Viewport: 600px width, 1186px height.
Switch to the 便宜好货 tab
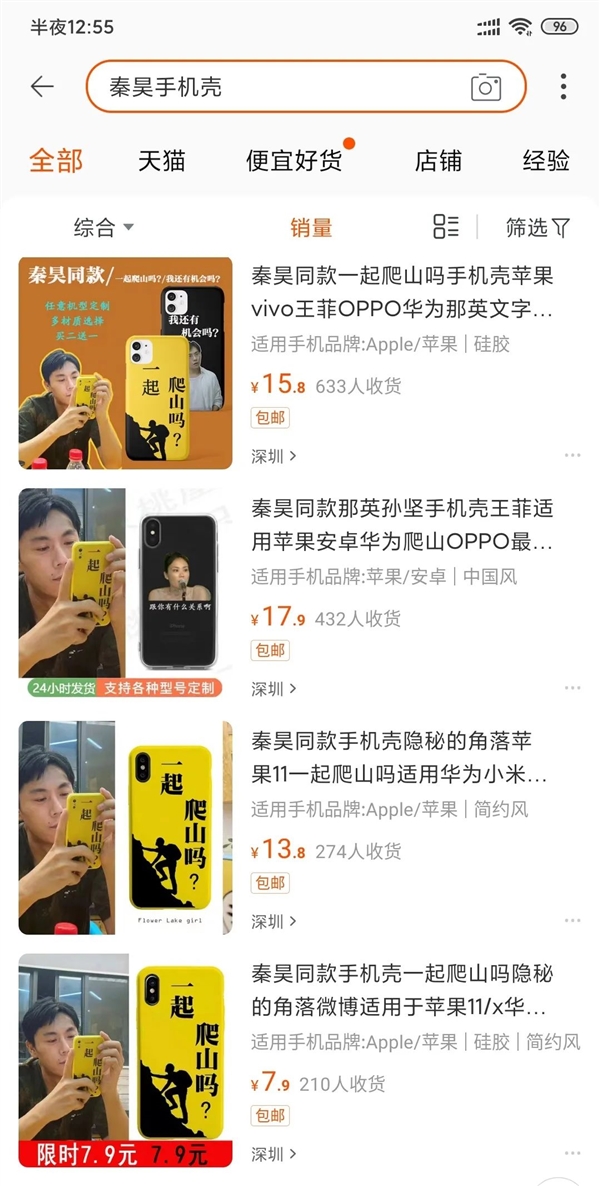click(294, 160)
